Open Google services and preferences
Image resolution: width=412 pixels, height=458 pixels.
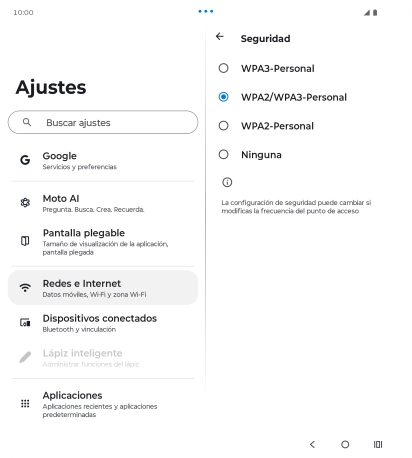click(x=103, y=160)
